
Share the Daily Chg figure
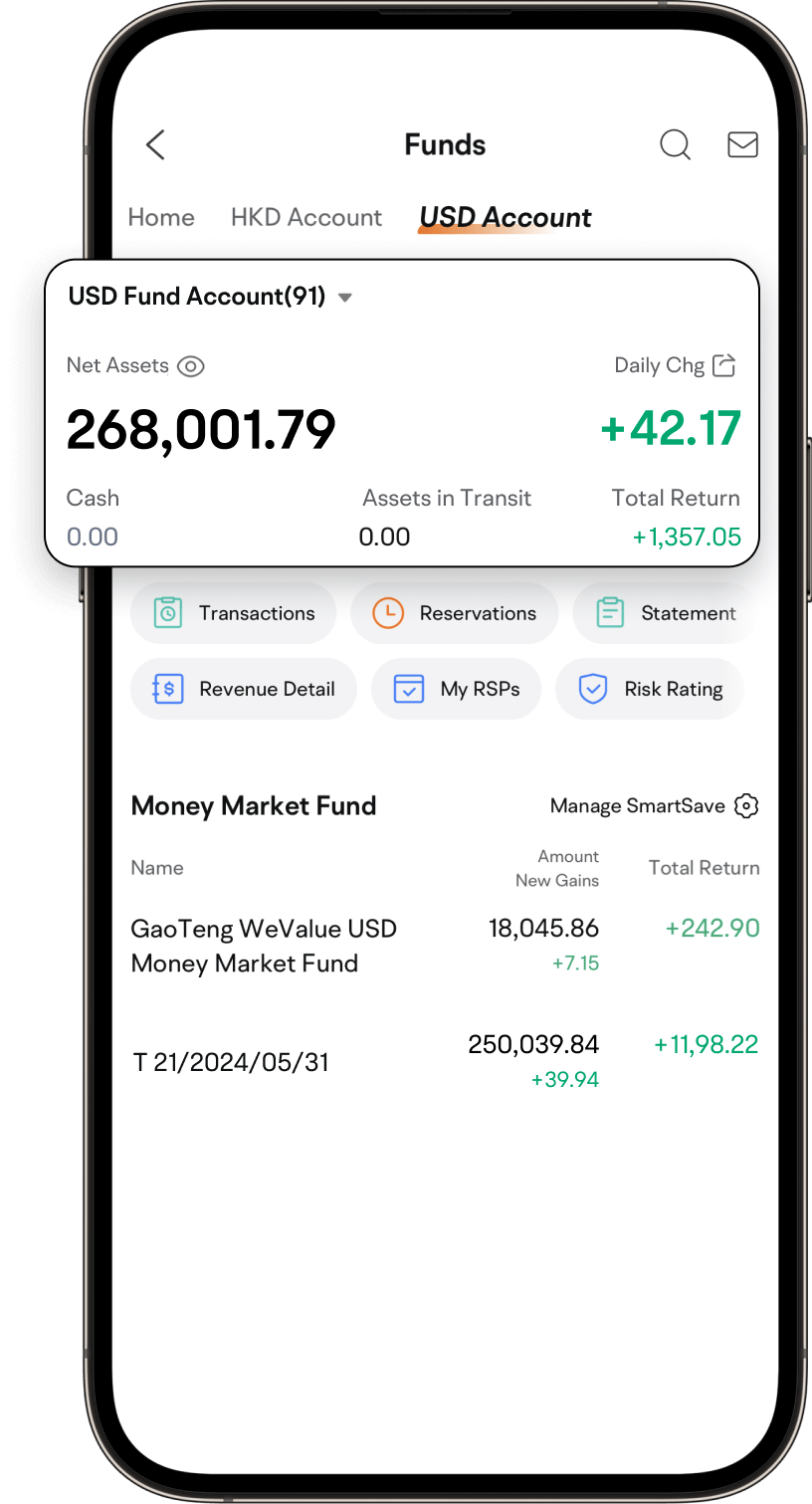pyautogui.click(x=724, y=365)
